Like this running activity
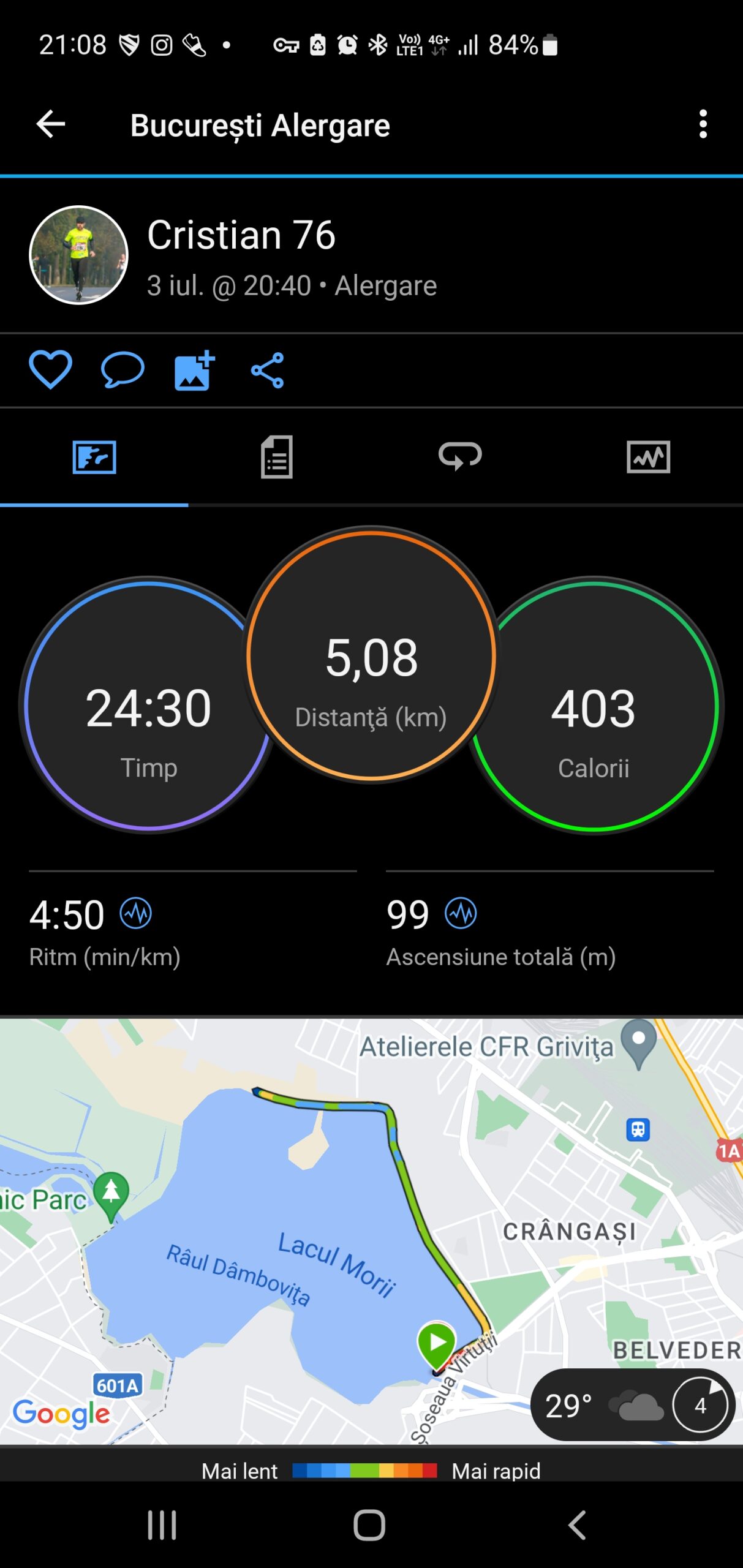 point(50,370)
